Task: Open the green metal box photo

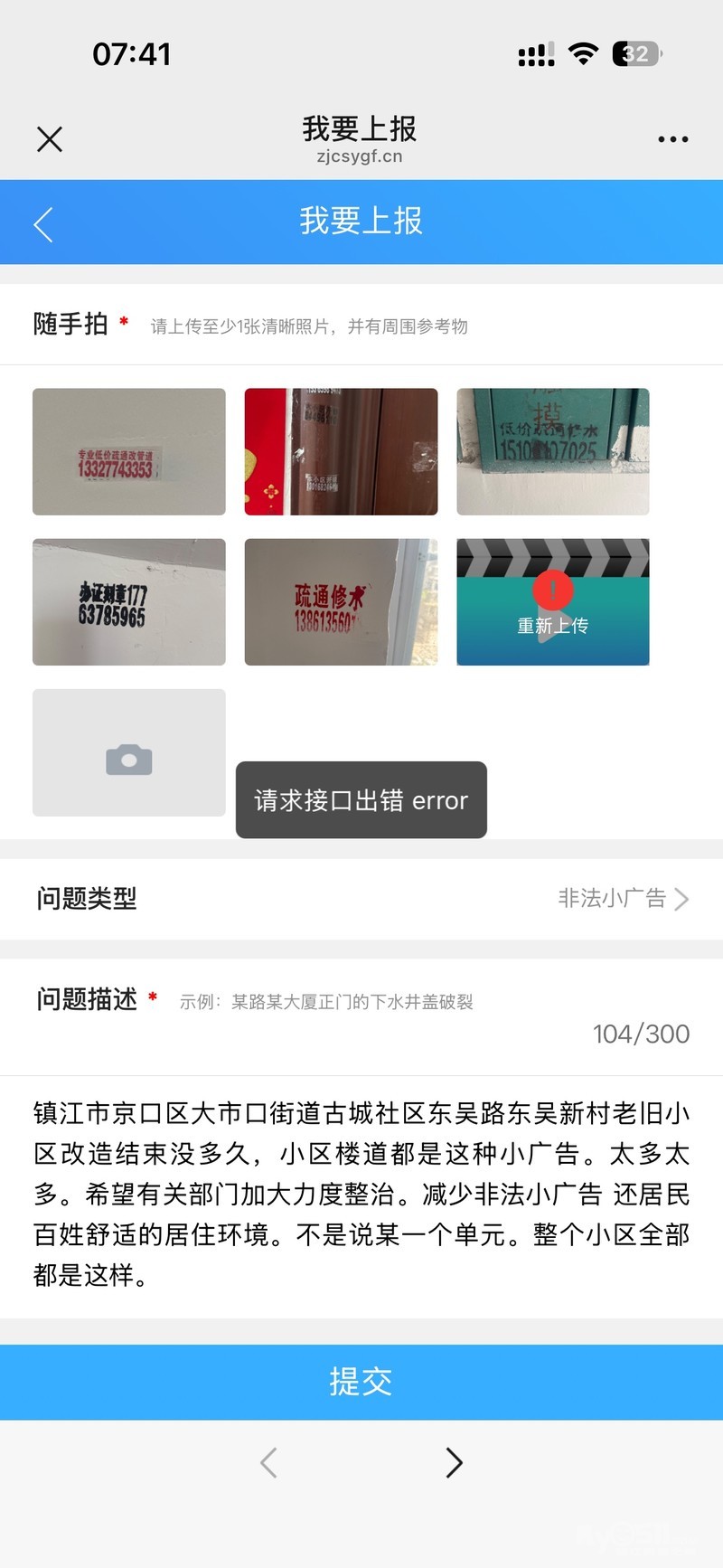Action: click(553, 452)
